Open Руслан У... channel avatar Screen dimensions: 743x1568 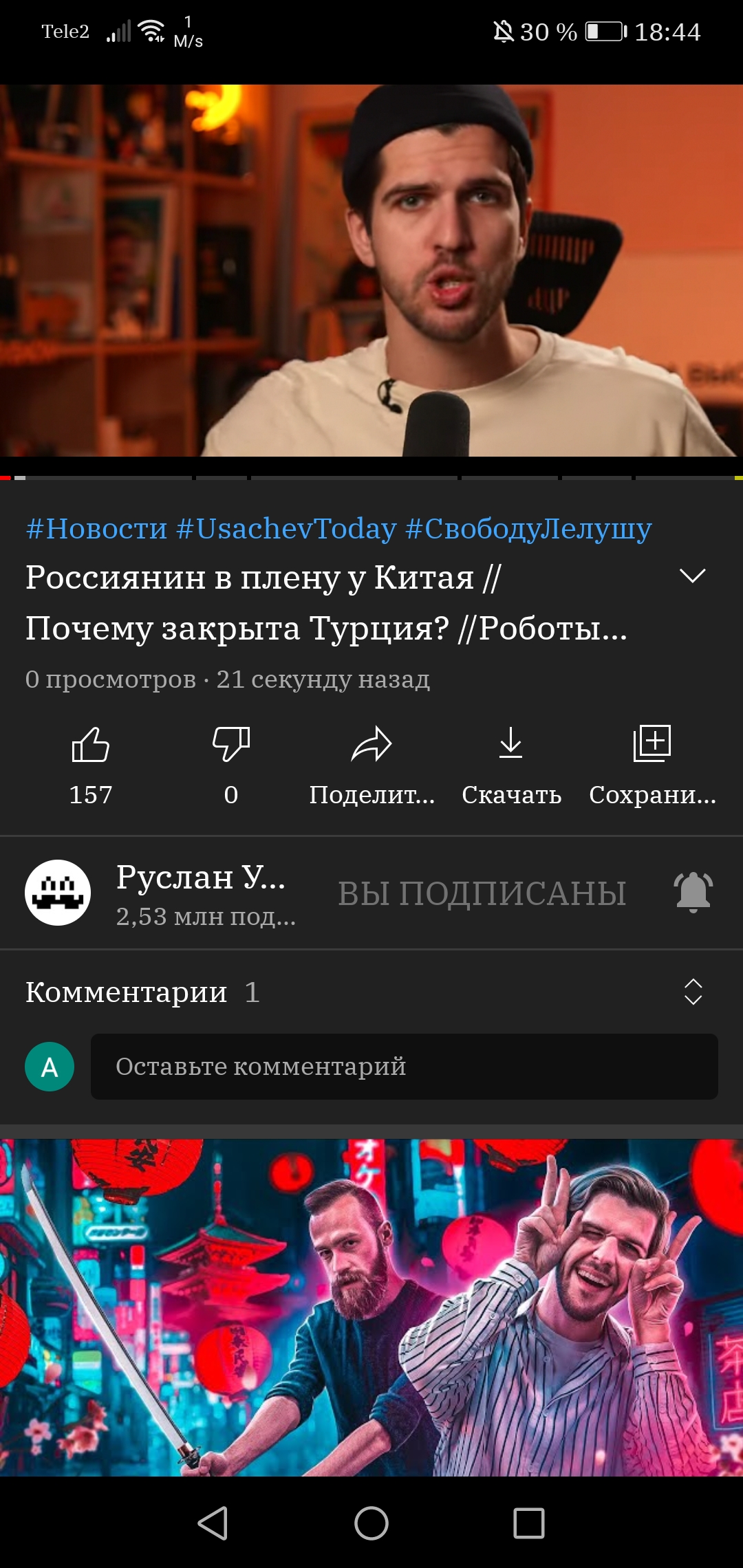click(58, 893)
